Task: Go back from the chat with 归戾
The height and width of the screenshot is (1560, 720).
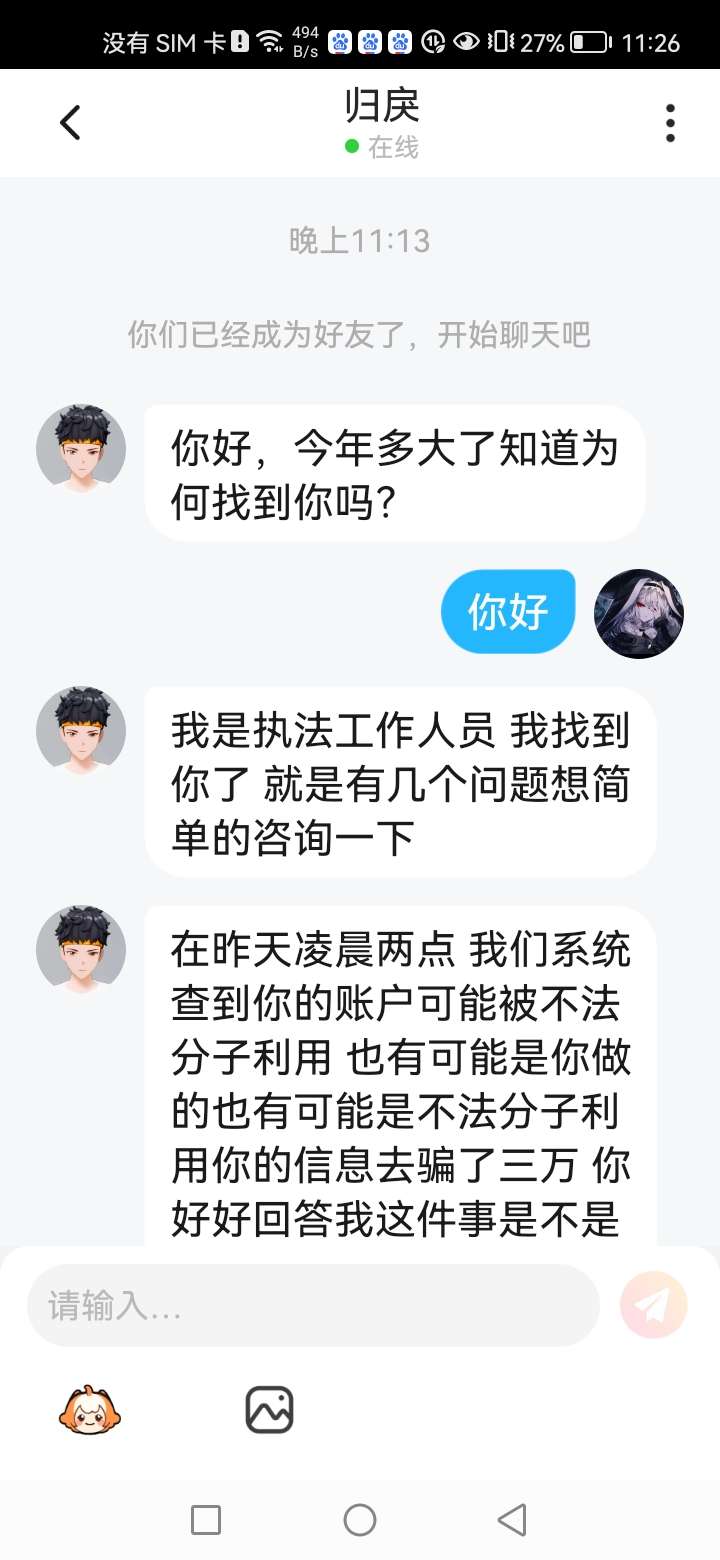Action: click(x=69, y=123)
